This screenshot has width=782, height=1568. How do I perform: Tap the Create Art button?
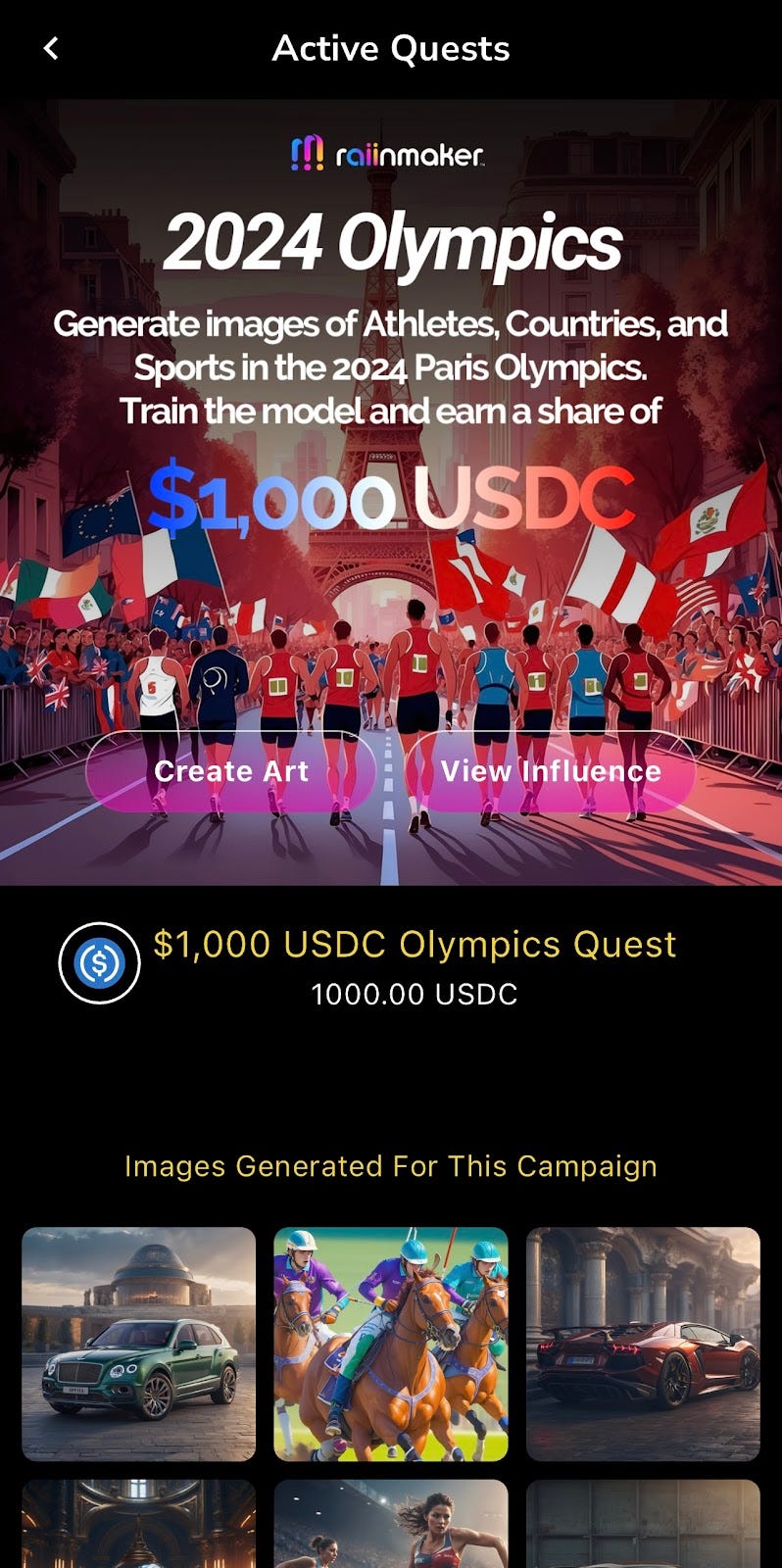(x=231, y=771)
